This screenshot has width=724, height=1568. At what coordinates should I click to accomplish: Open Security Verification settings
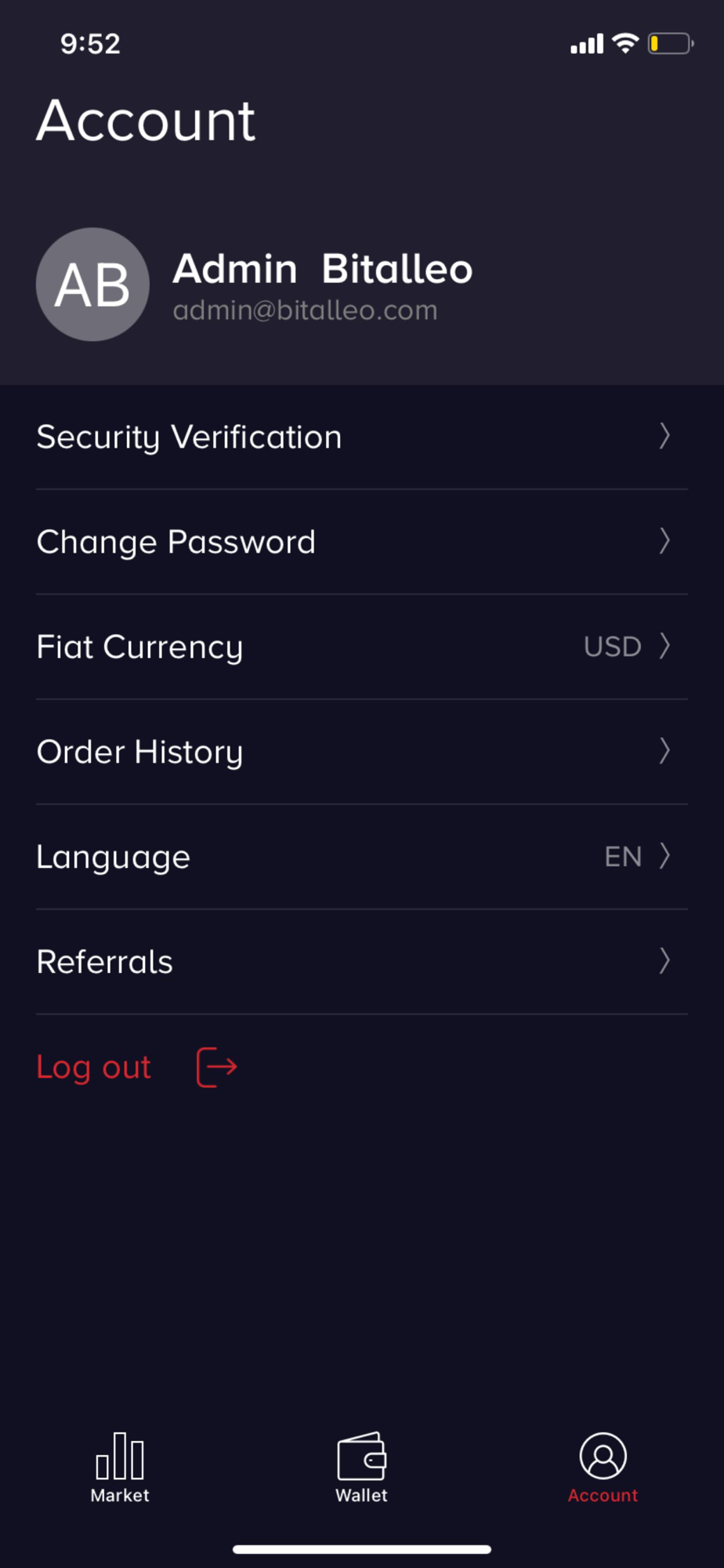point(361,437)
